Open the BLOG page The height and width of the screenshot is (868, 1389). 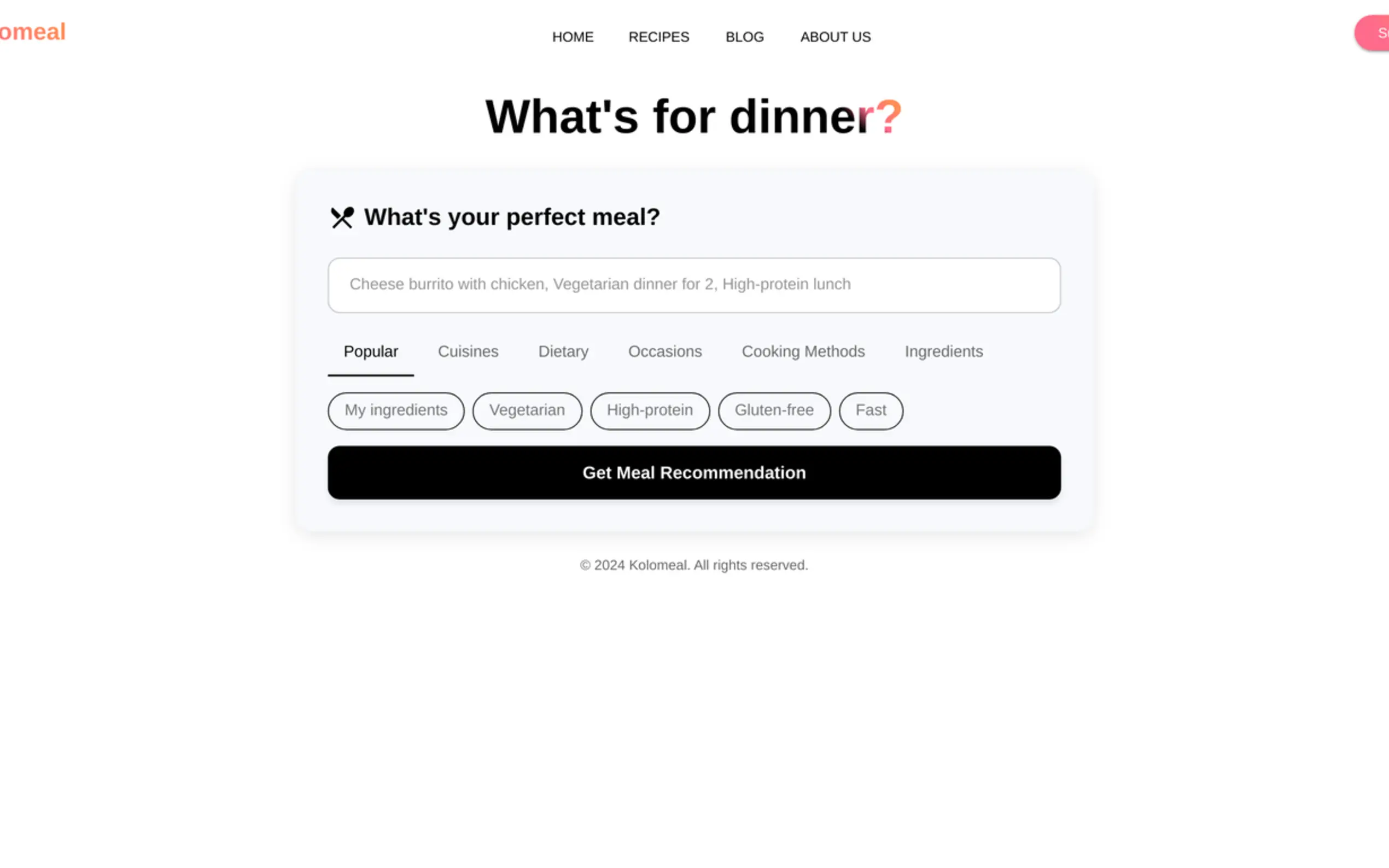coord(744,37)
